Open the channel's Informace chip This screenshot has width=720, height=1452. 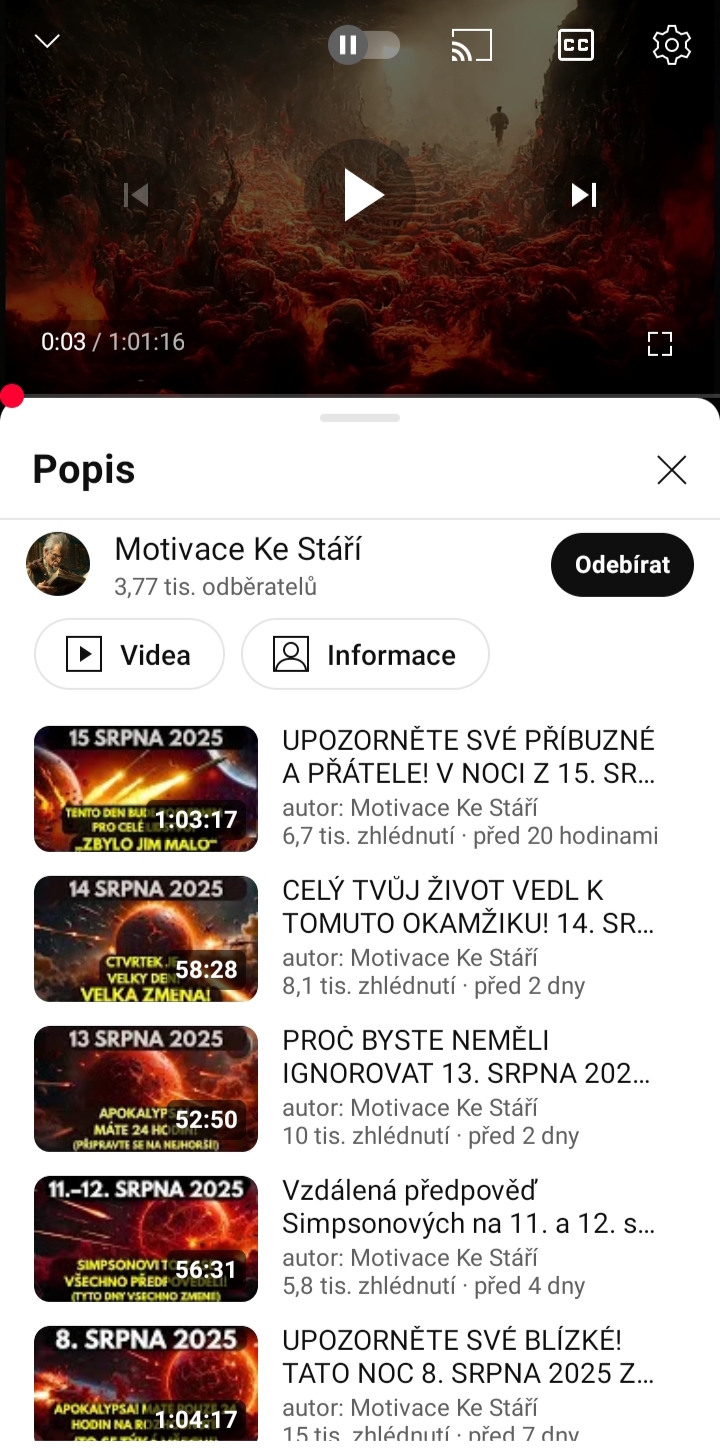click(x=365, y=655)
